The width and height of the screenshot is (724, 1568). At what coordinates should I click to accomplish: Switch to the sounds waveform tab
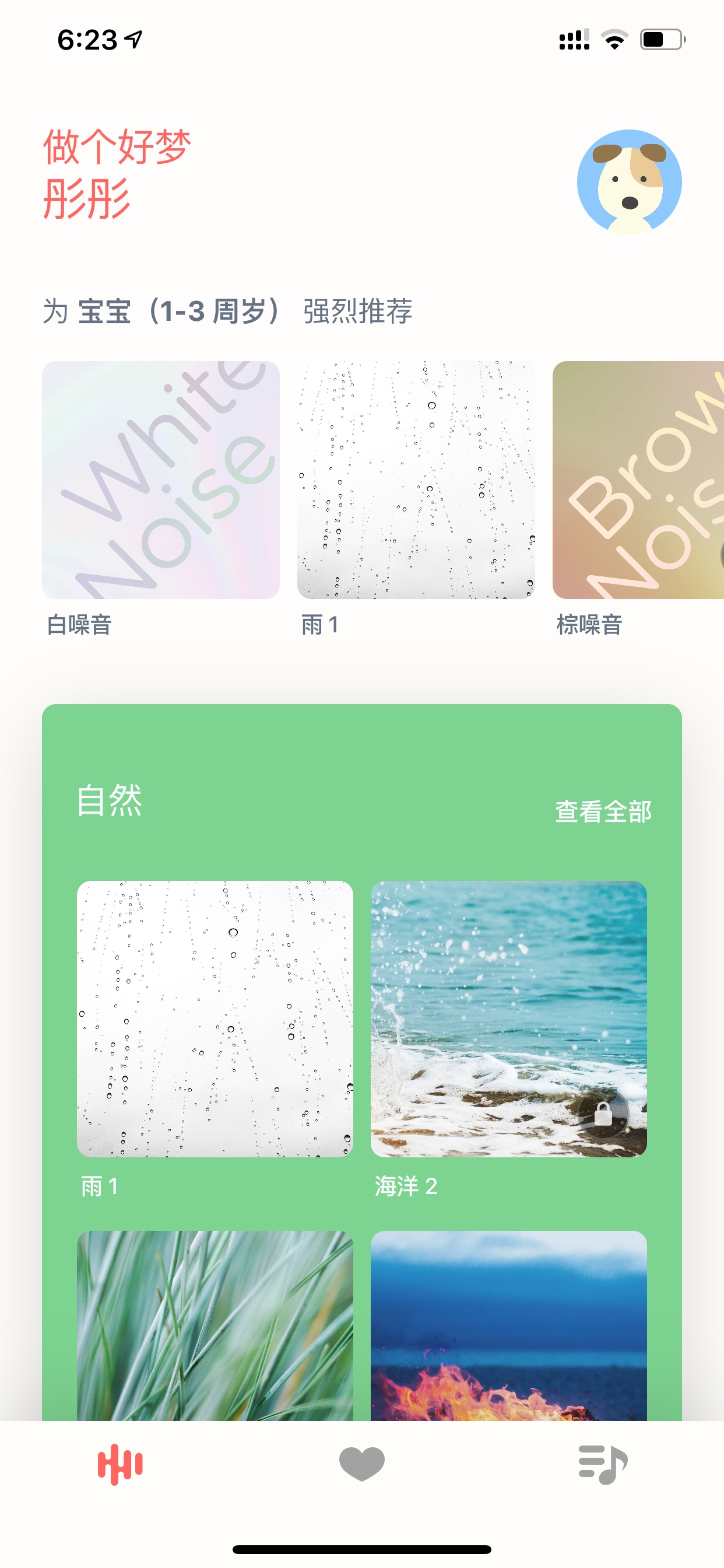pos(121,1464)
